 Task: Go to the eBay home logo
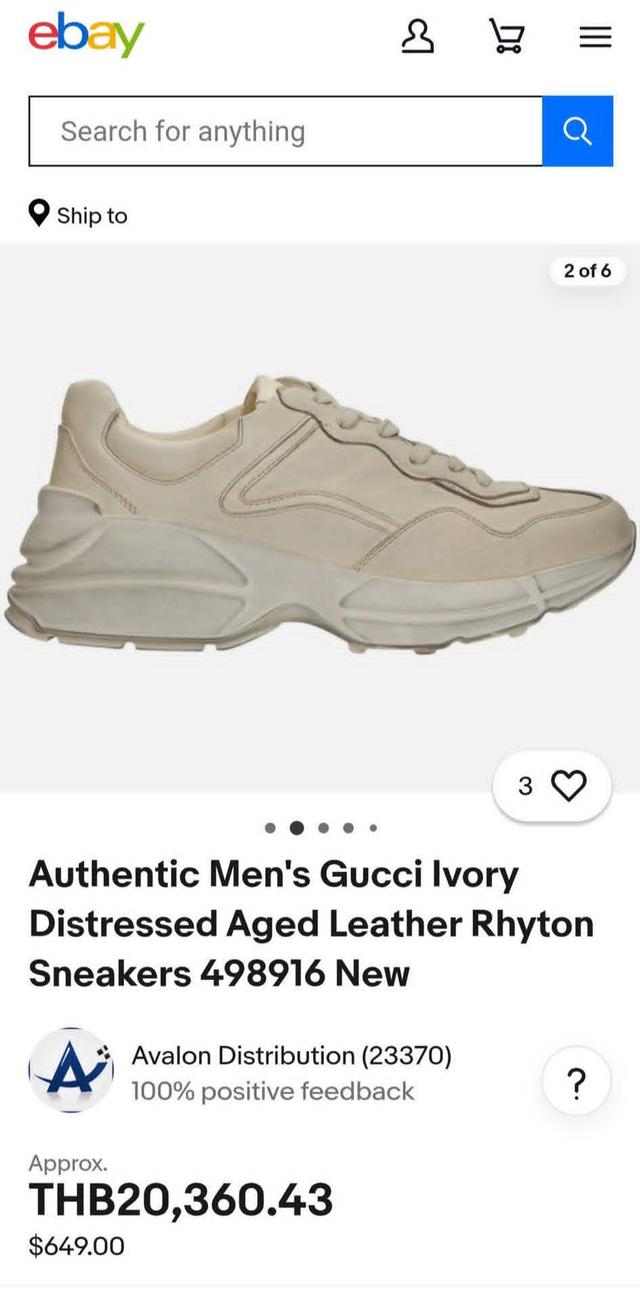(x=86, y=36)
